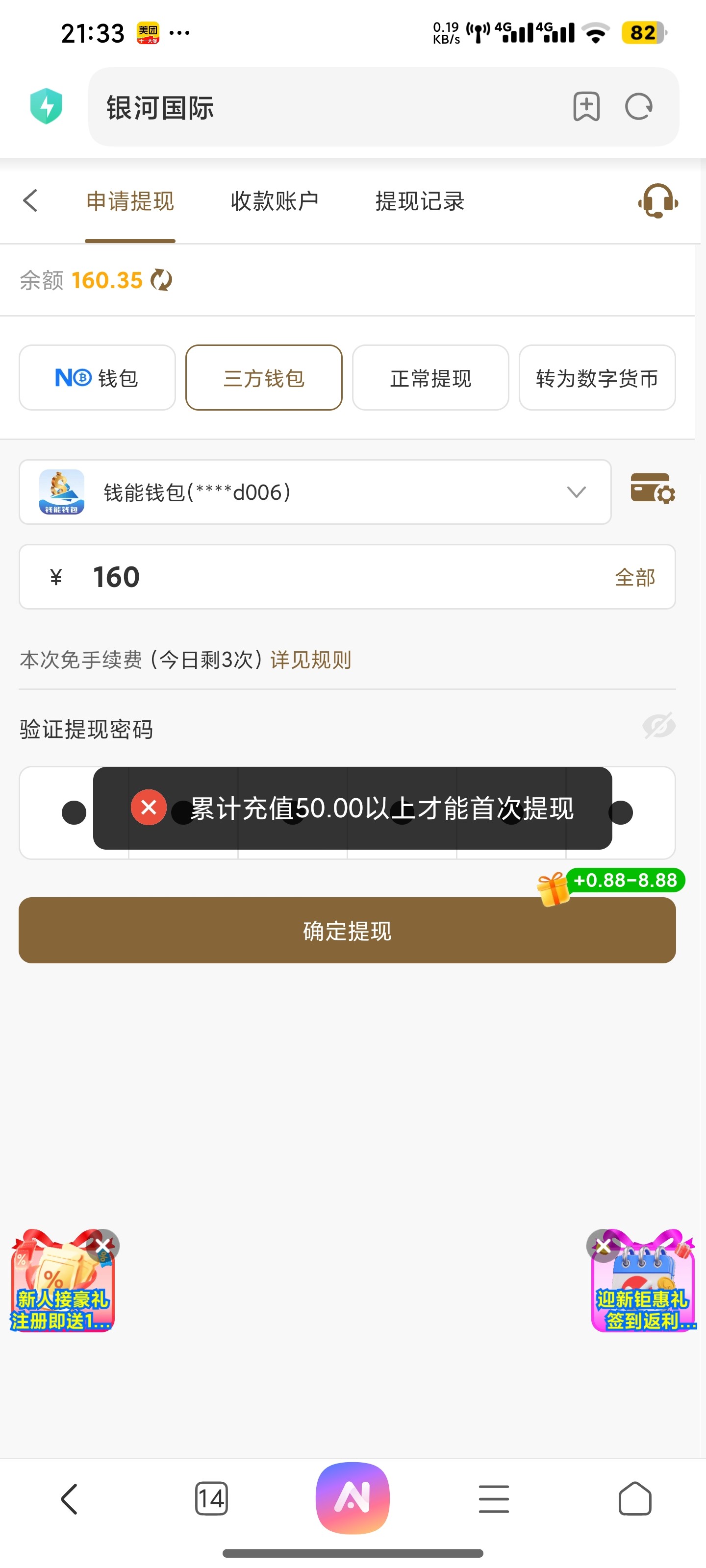
Task: Select the NO 钱包 withdrawal option
Action: tap(98, 378)
